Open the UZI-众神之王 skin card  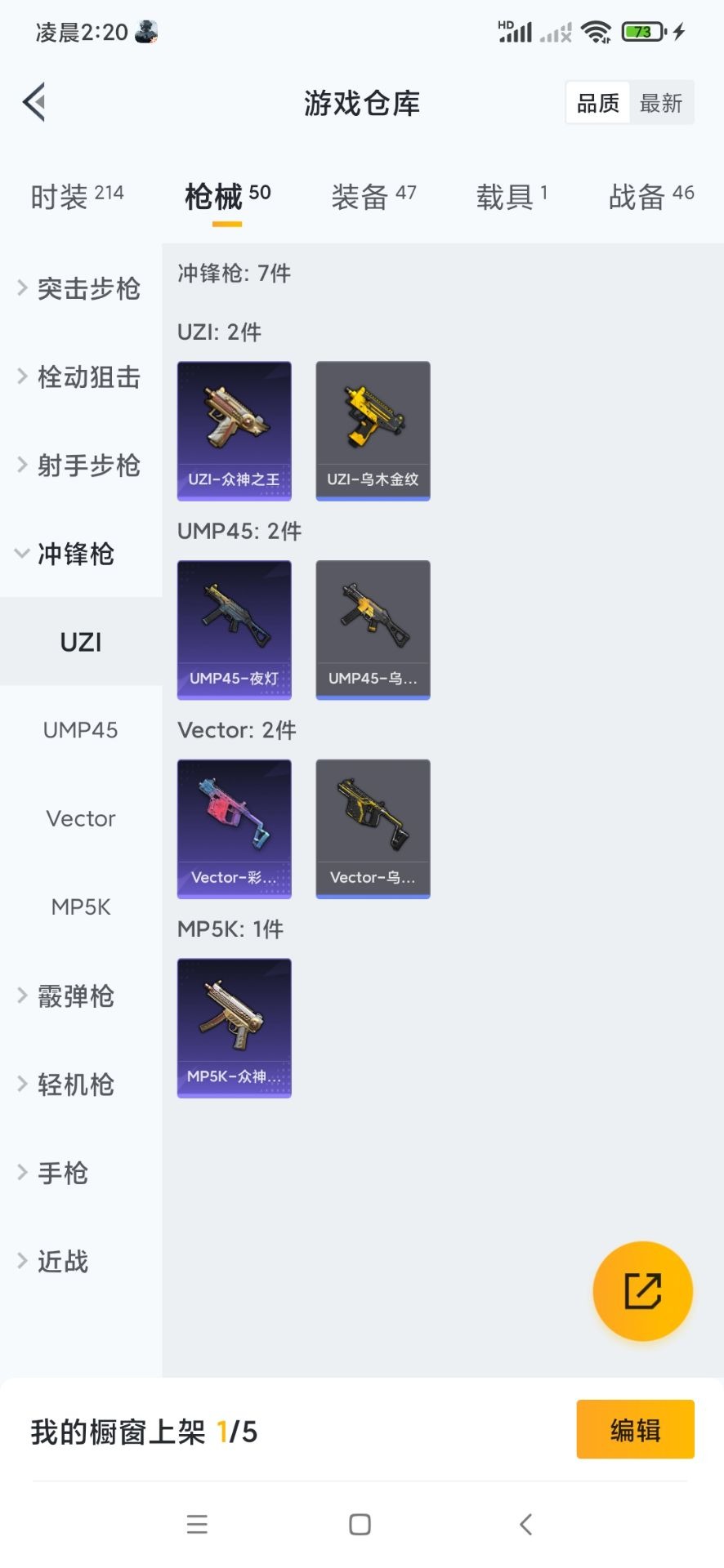[x=235, y=430]
